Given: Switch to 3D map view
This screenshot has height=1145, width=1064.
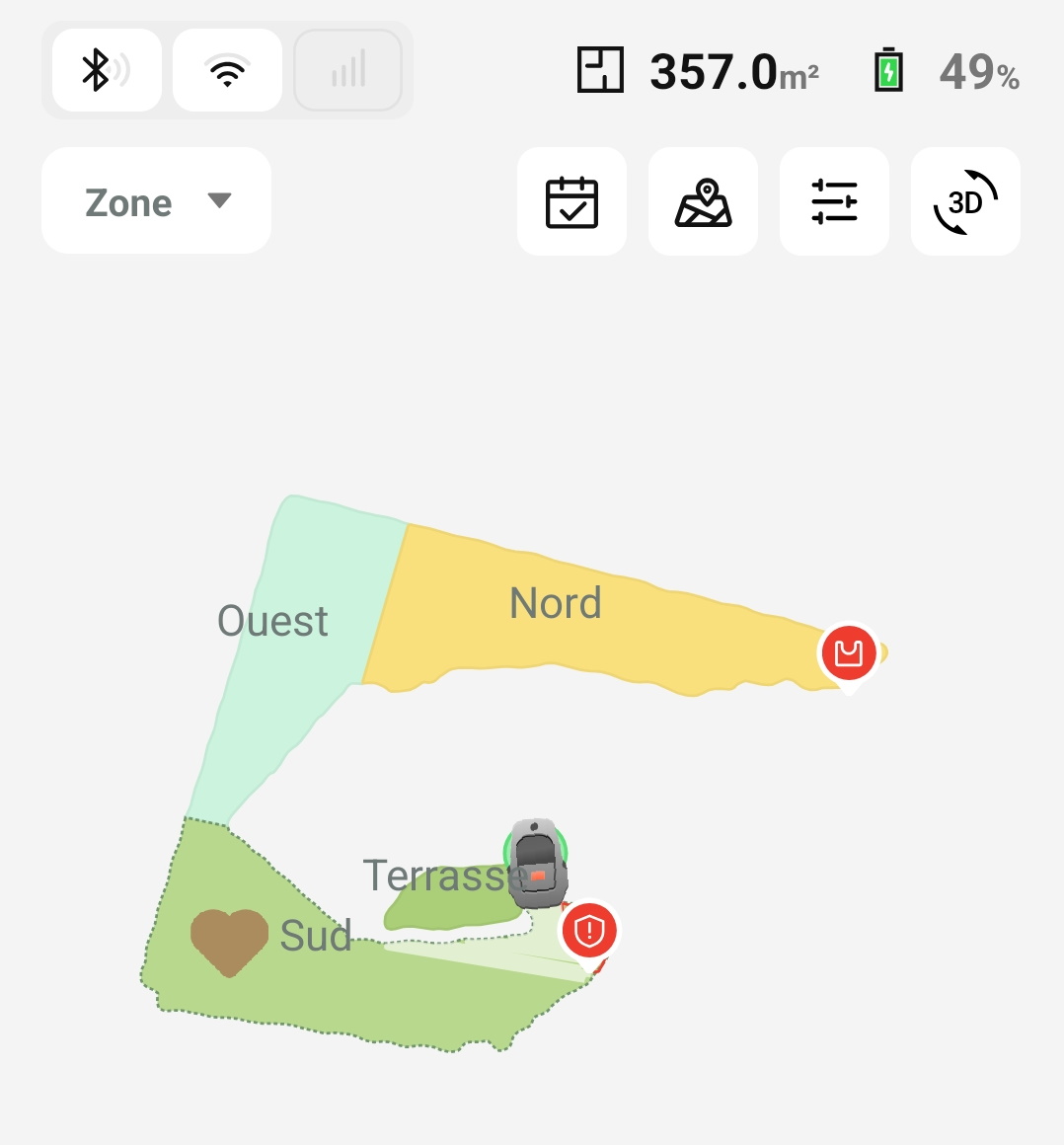Looking at the screenshot, I should [964, 201].
